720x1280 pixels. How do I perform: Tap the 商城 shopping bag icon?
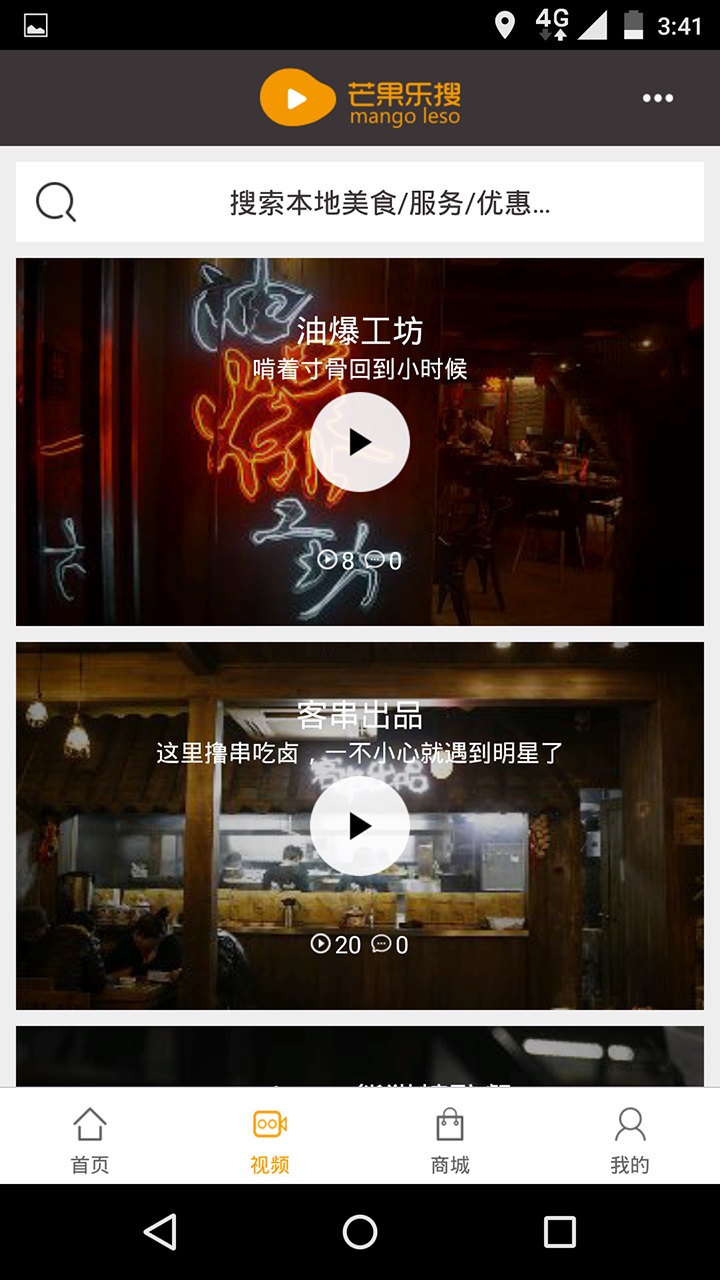[x=449, y=1126]
